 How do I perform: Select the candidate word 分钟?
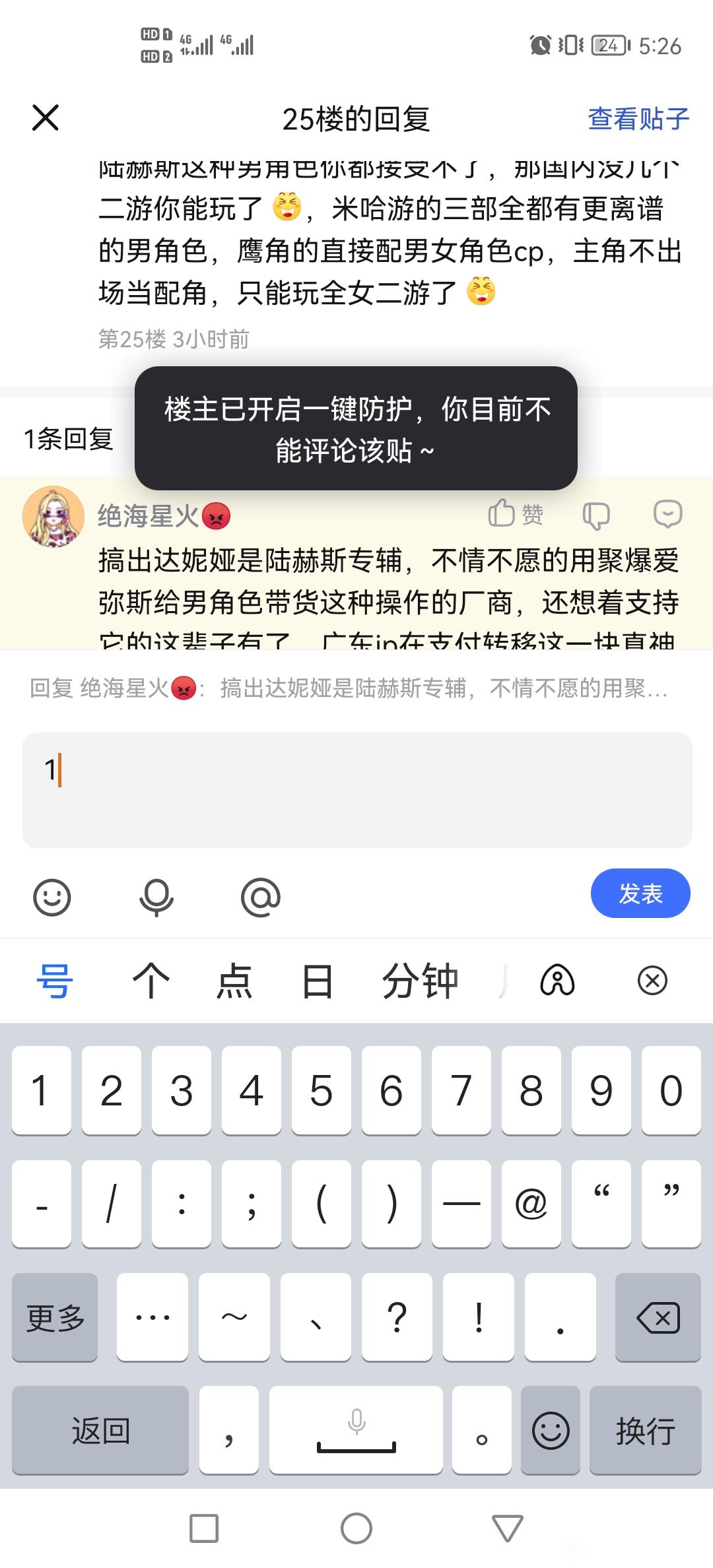(420, 981)
